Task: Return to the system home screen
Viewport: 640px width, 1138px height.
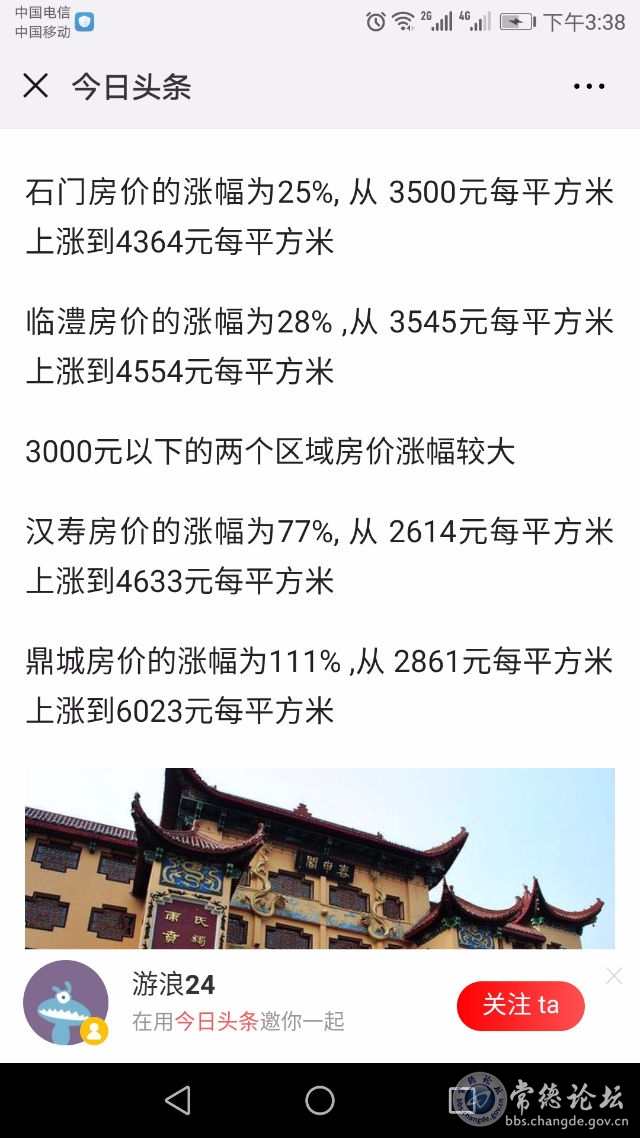Action: [320, 1101]
